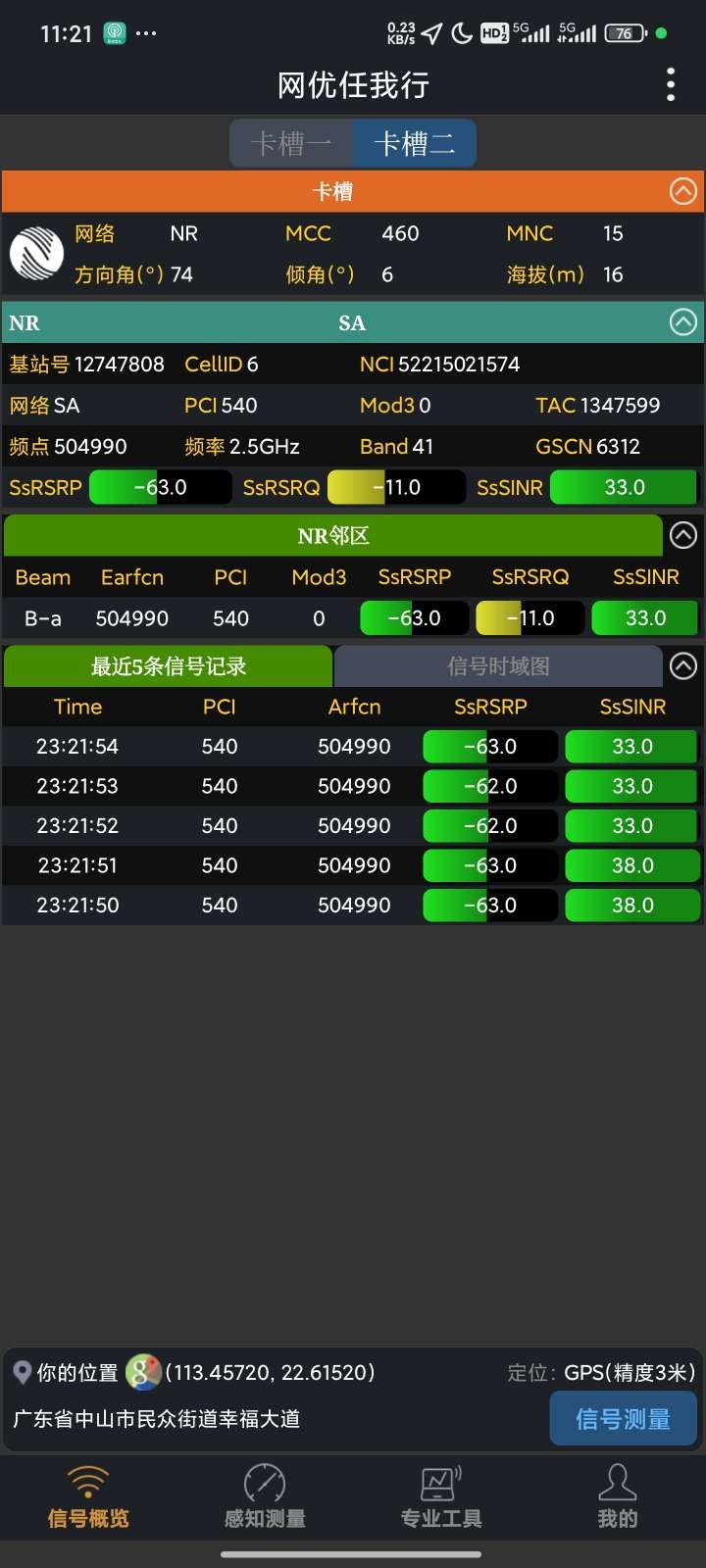Open the map icon beside 你的位置
The image size is (706, 1568).
(x=142, y=1372)
